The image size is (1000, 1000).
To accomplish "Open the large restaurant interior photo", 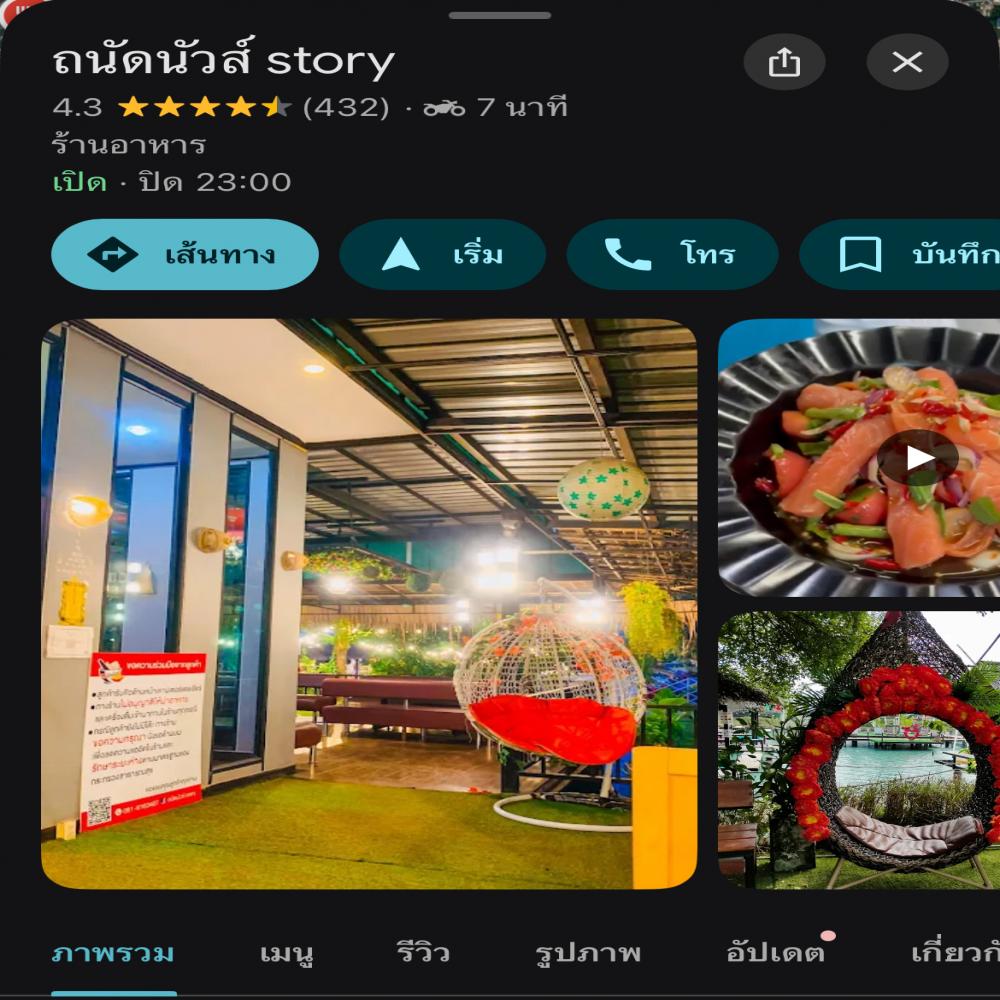I will tap(368, 603).
